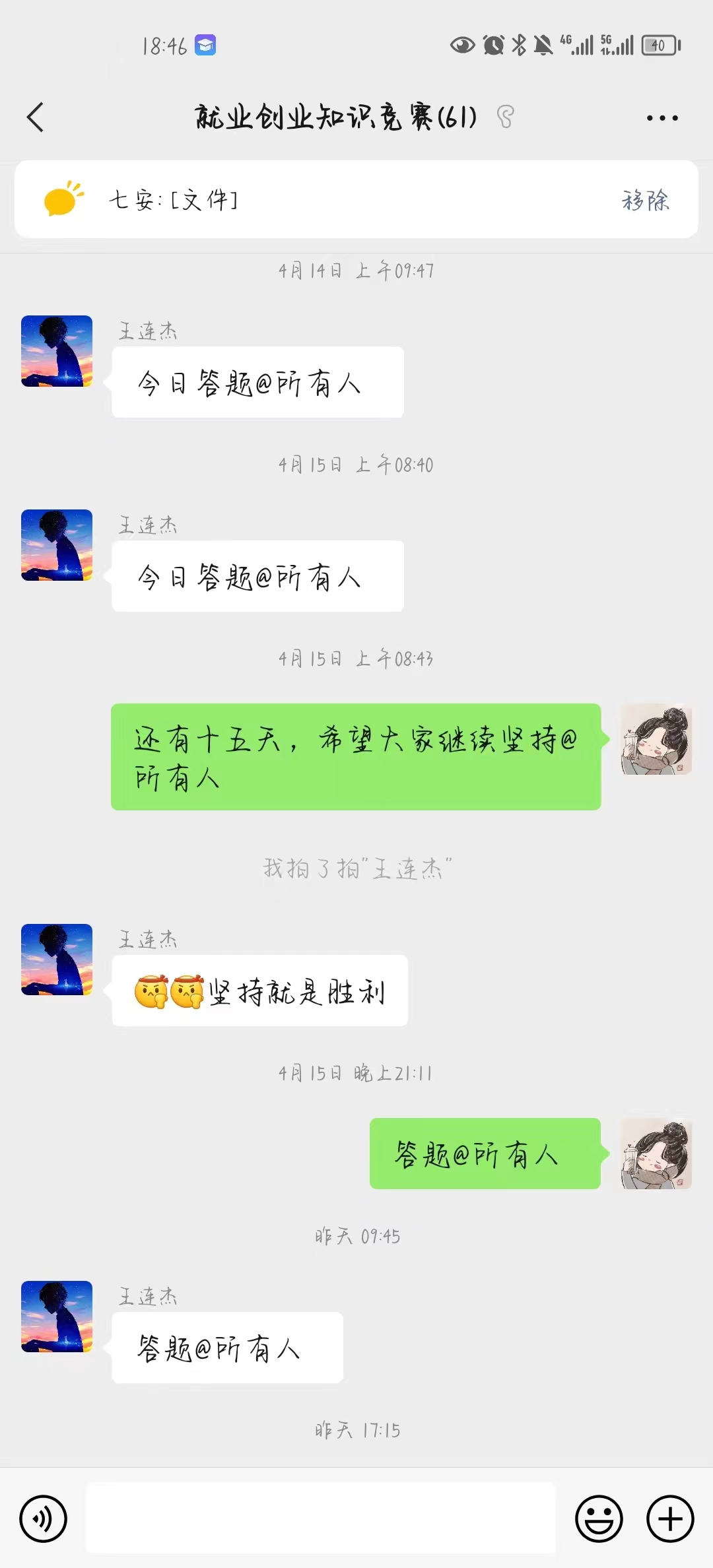
Task: View my avatar beside 还有十五天 message
Action: [656, 739]
